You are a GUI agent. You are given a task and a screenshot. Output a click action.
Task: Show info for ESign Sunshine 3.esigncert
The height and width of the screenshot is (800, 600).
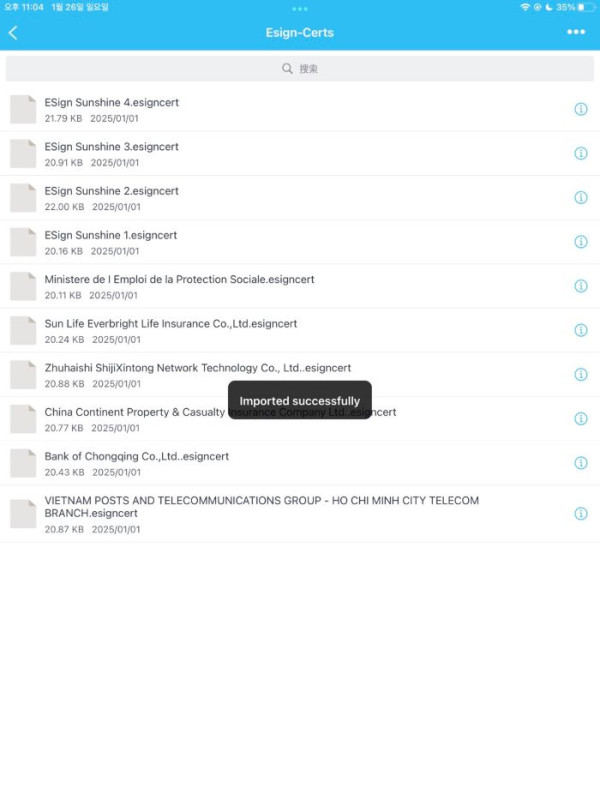[x=581, y=154]
